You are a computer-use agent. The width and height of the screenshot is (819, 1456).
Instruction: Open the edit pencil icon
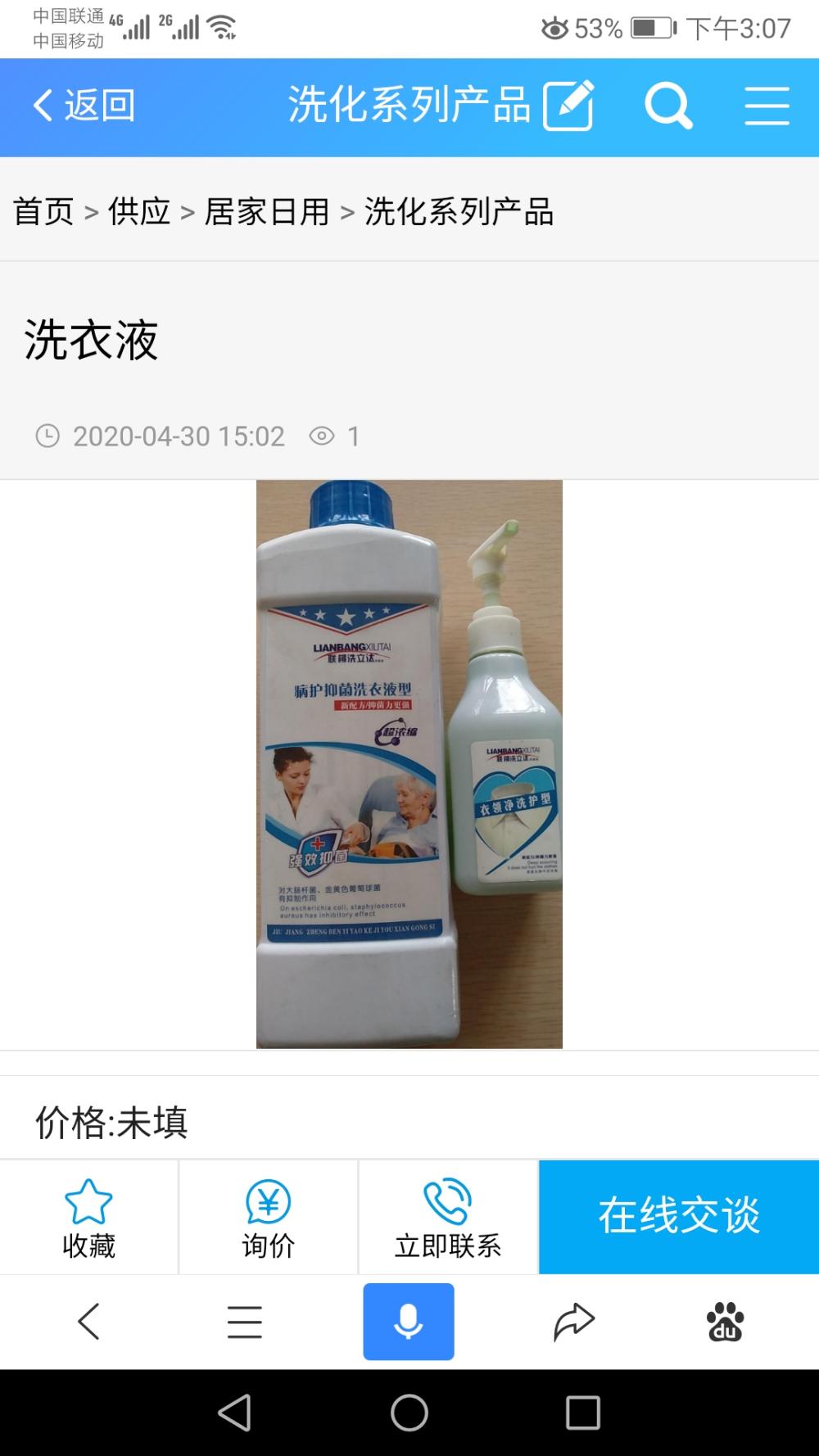point(568,106)
